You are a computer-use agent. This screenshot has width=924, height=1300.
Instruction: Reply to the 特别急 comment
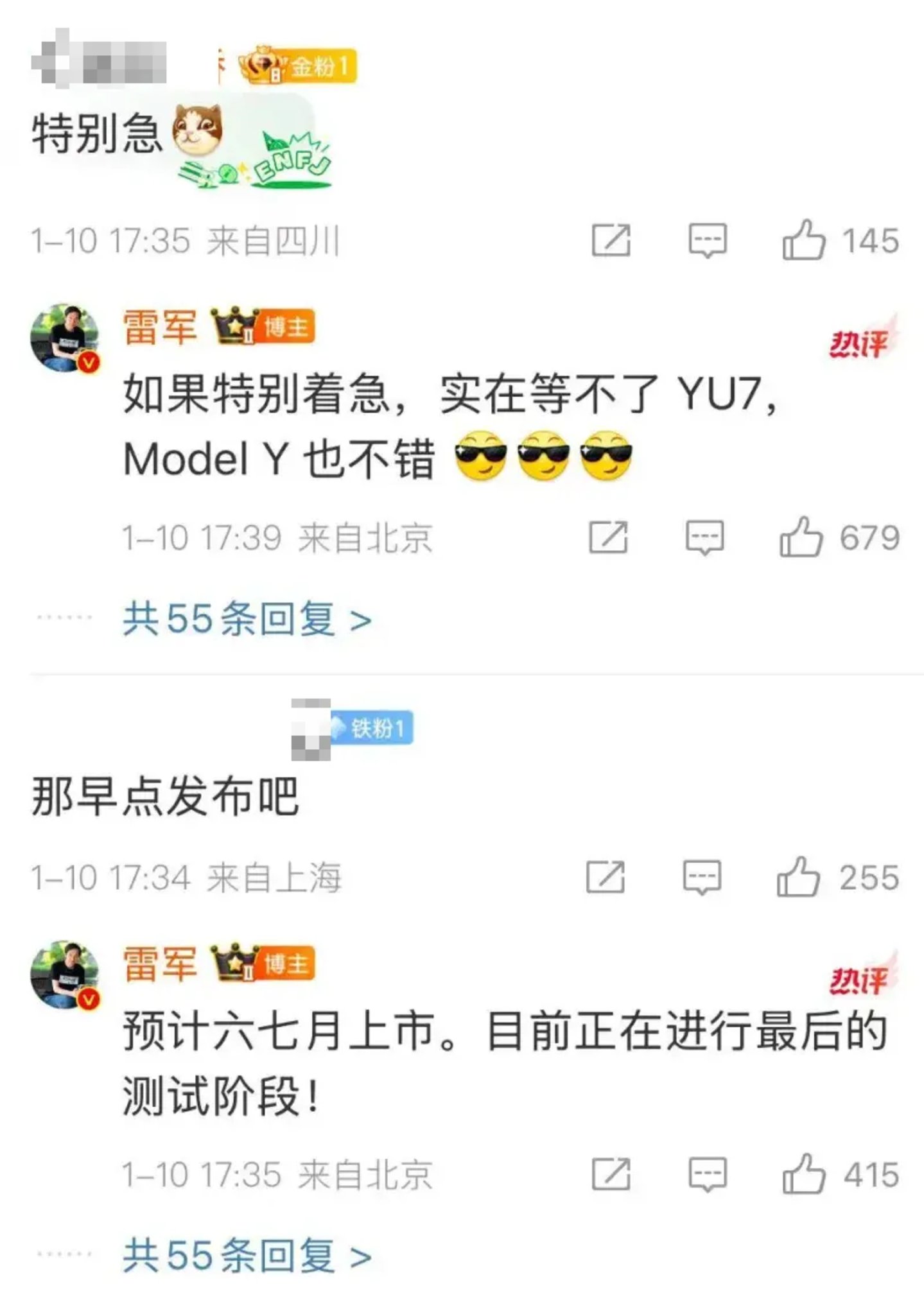pyautogui.click(x=707, y=241)
